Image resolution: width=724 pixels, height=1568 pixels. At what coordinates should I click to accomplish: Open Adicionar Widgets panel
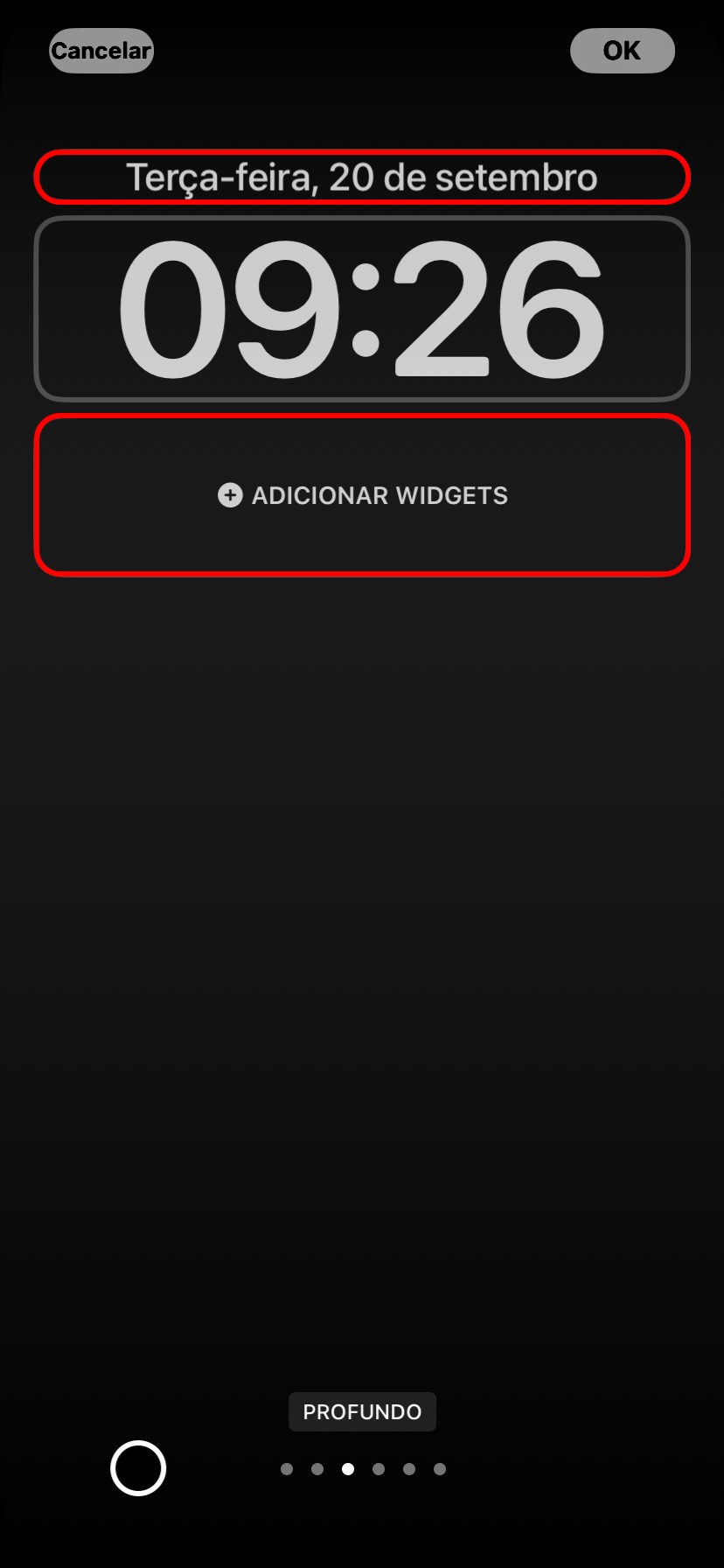pyautogui.click(x=362, y=495)
